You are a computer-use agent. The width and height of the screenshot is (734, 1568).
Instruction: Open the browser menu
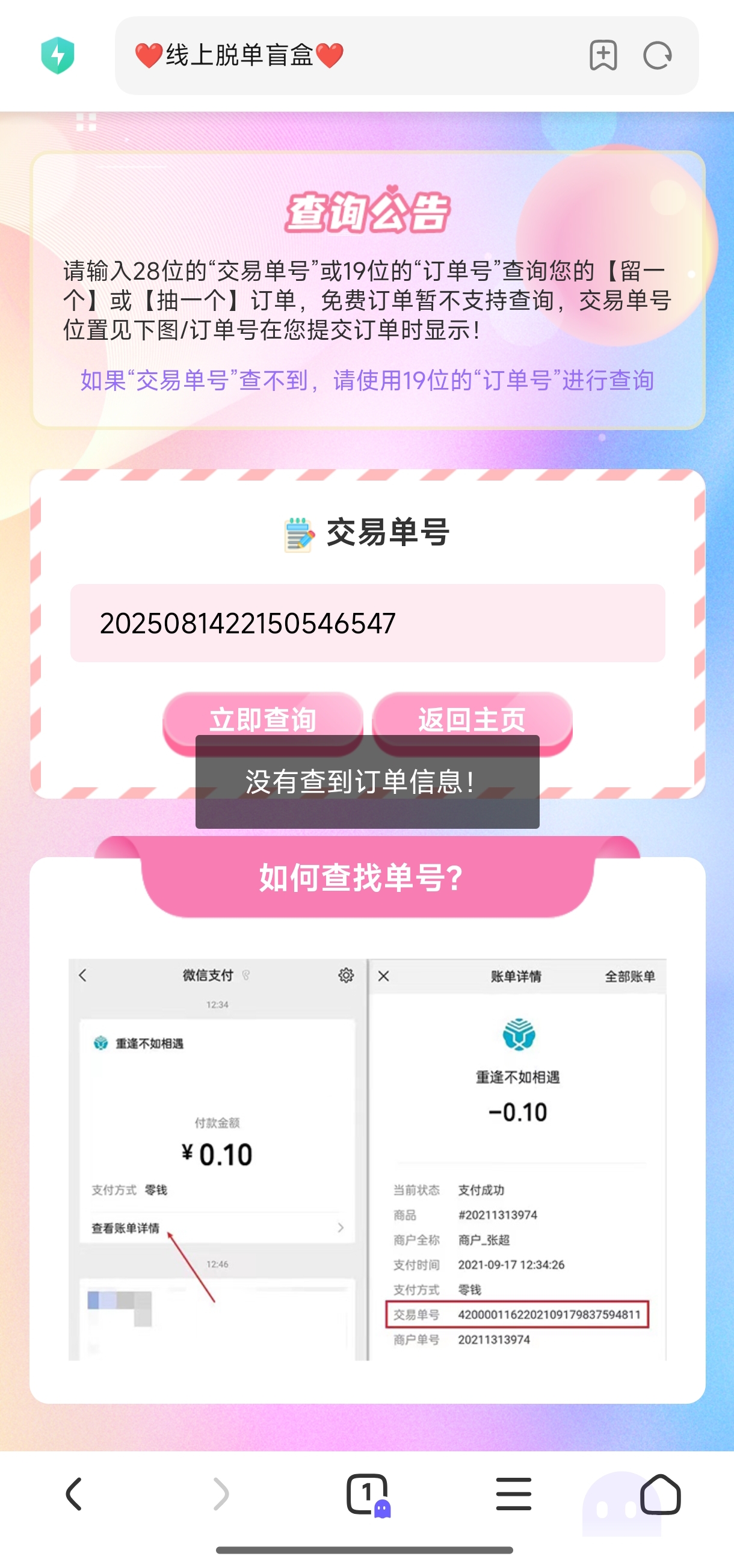pyautogui.click(x=513, y=1494)
